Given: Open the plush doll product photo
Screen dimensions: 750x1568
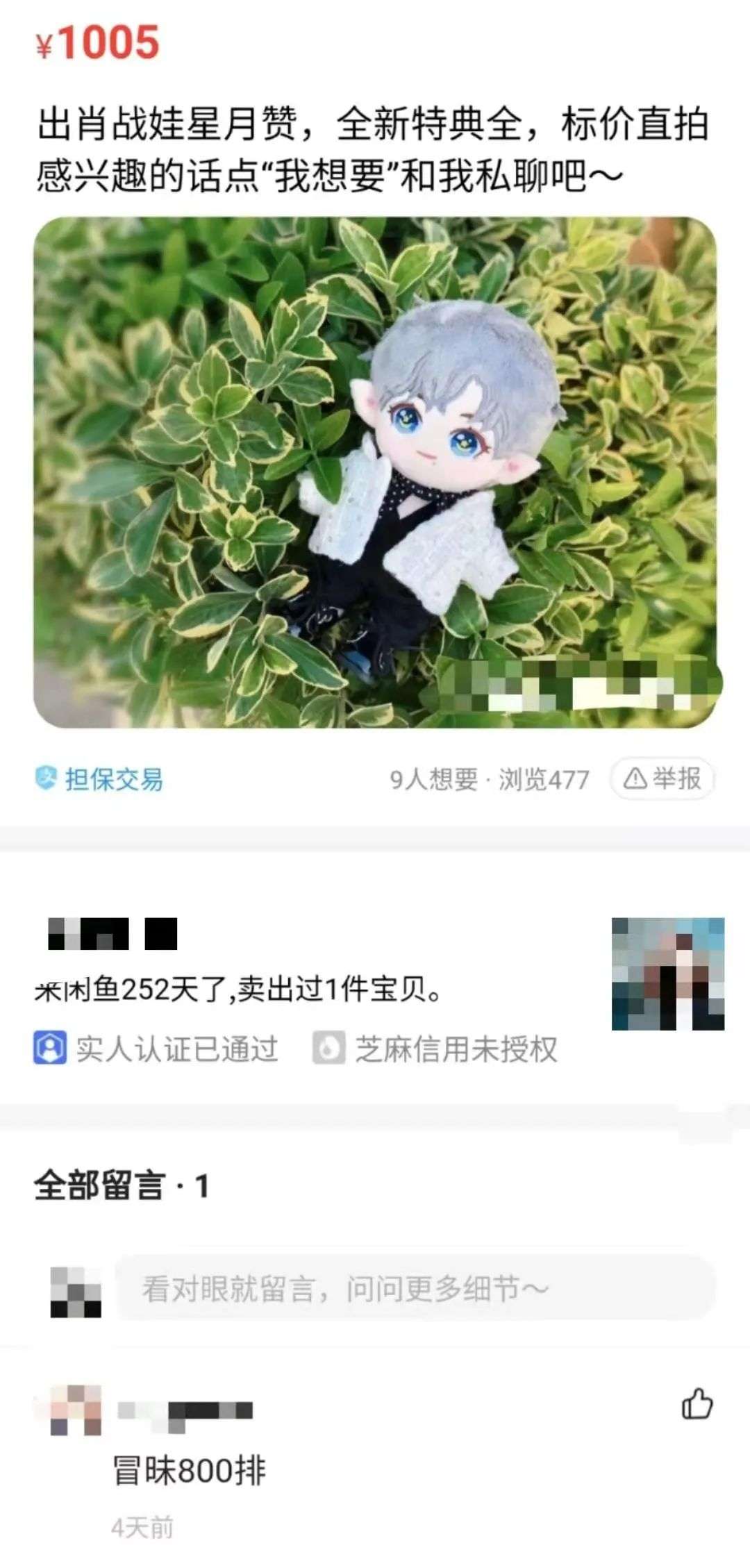Looking at the screenshot, I should 375,472.
